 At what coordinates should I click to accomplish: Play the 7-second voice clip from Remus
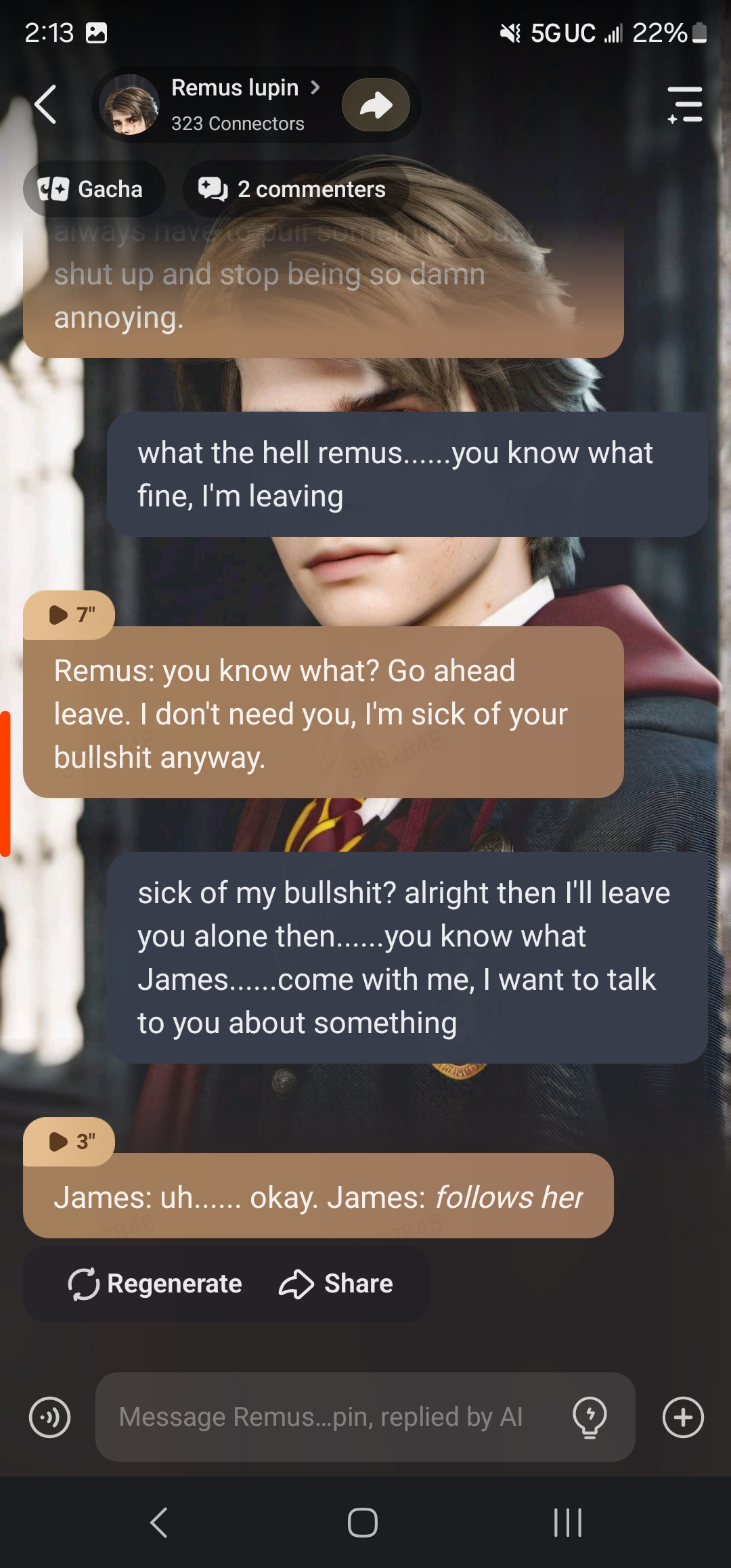(69, 615)
